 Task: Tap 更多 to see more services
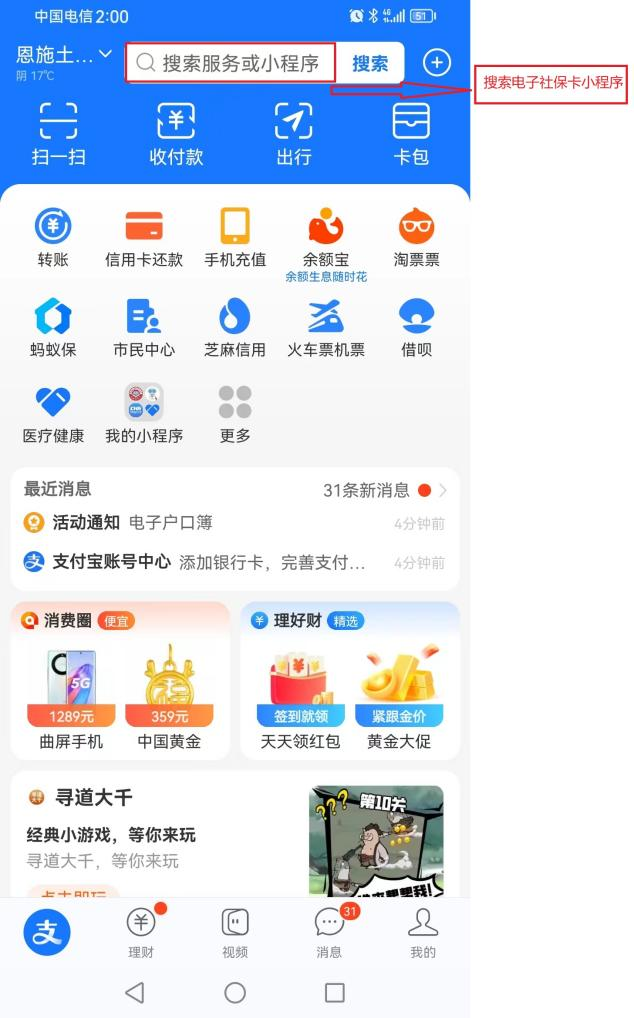[235, 414]
